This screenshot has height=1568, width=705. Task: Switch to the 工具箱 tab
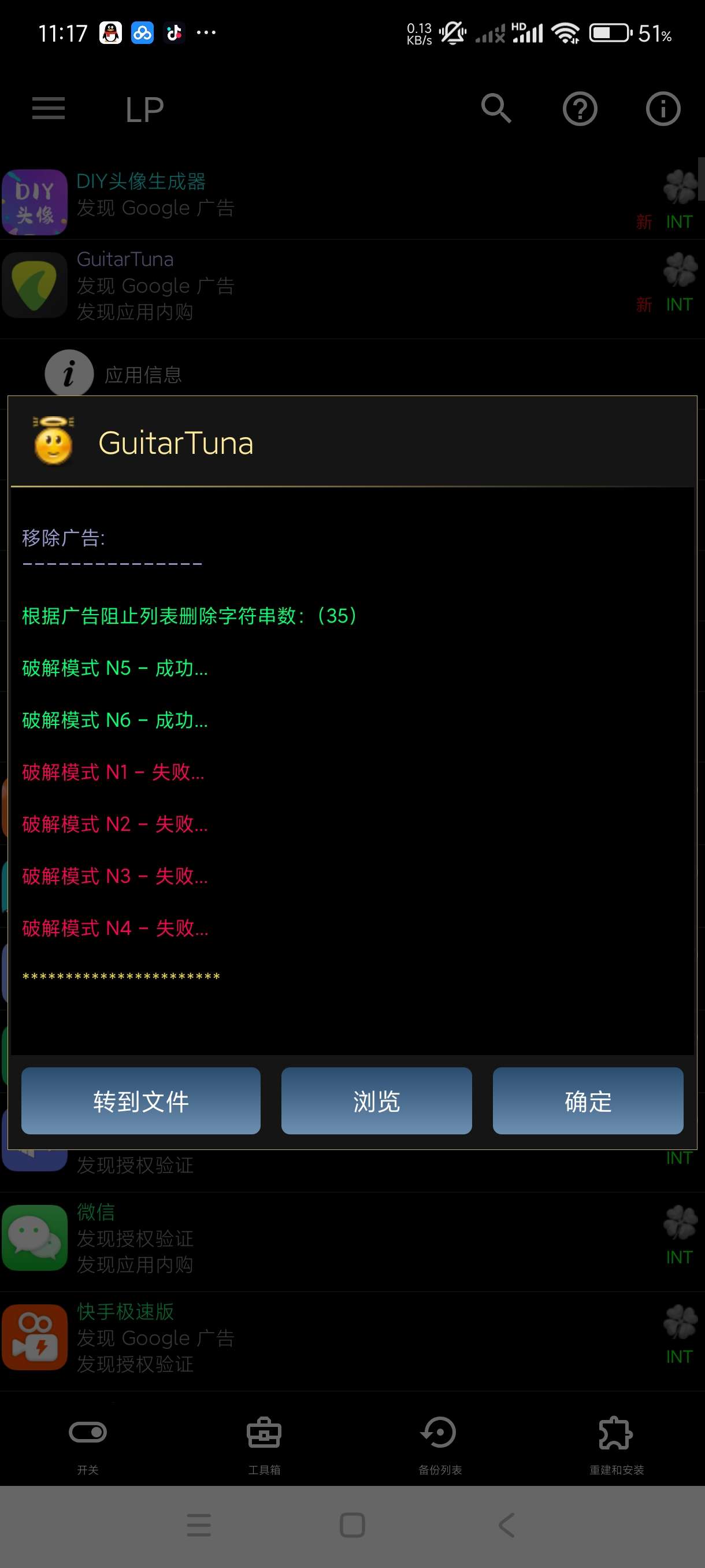264,1441
